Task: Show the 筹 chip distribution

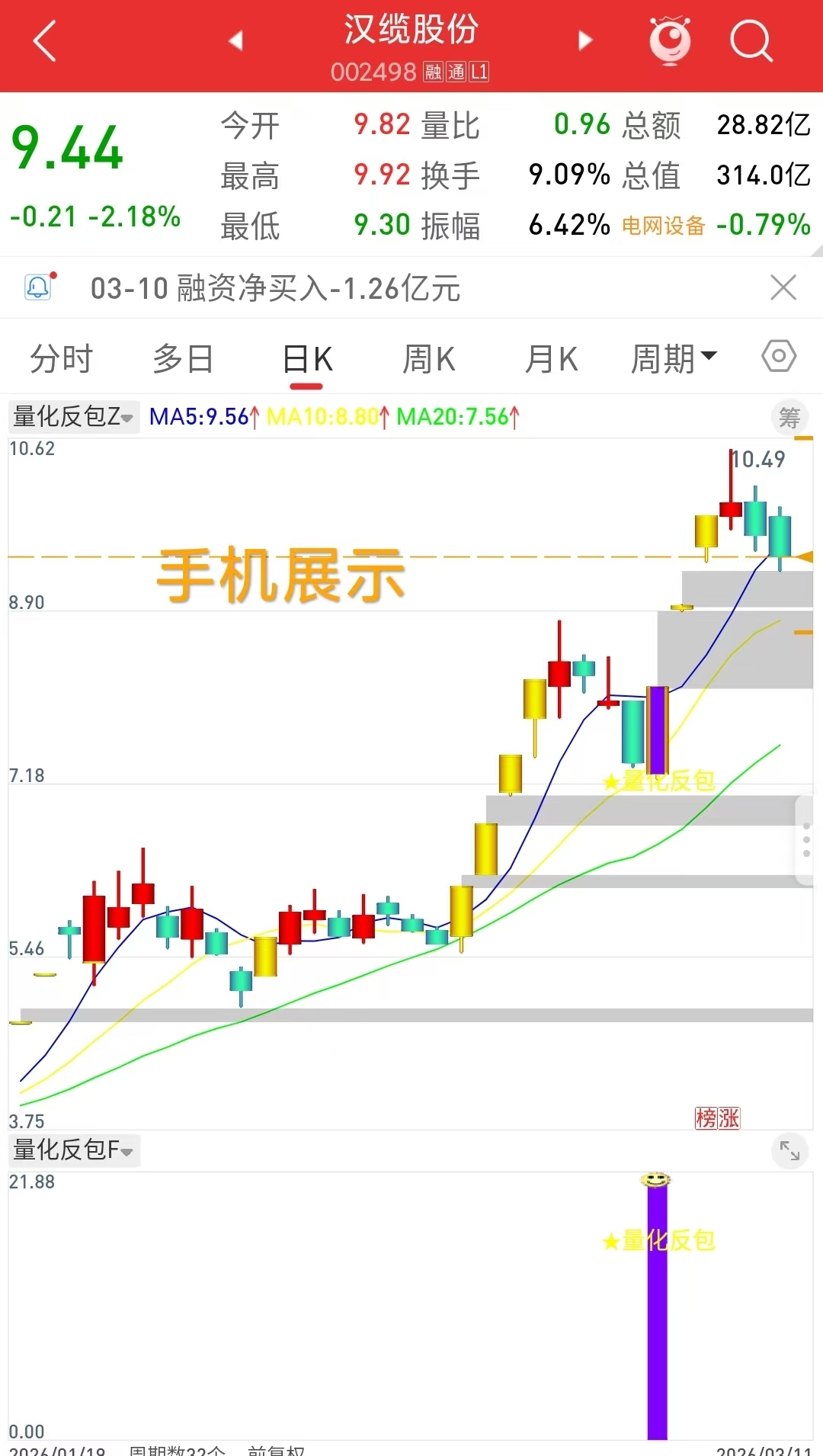Action: click(x=789, y=418)
